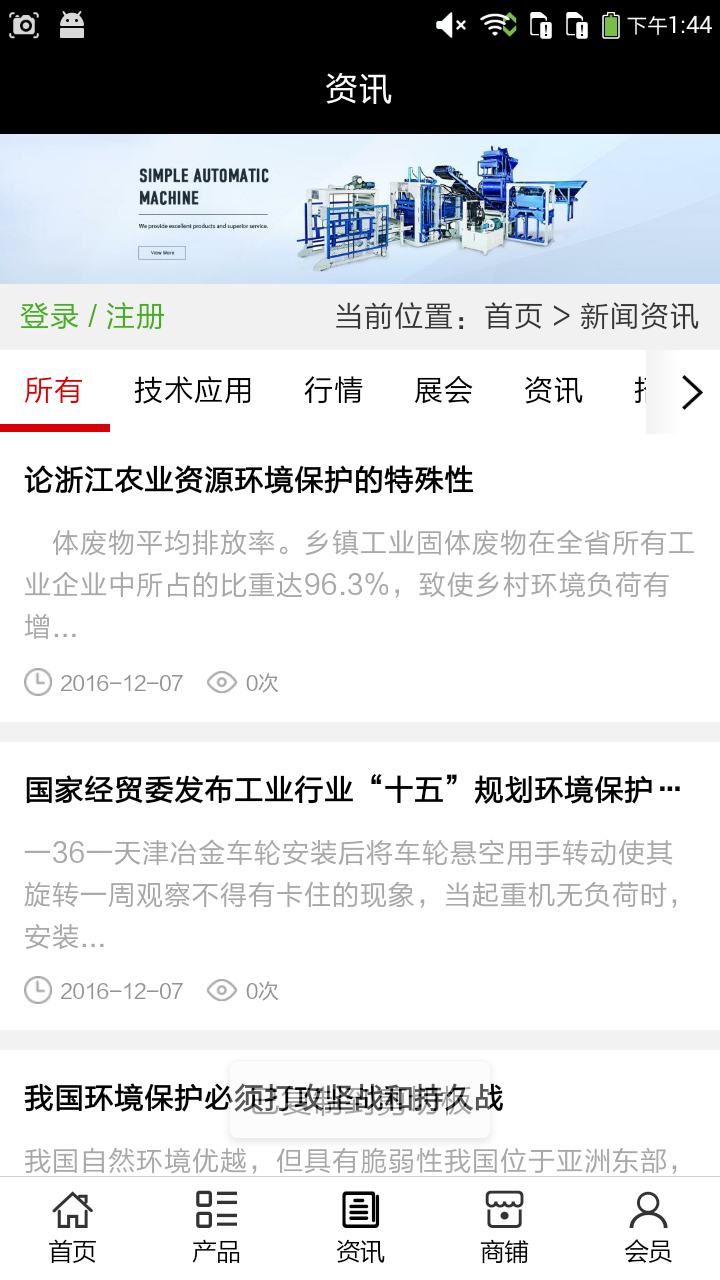Open article 论浙江农业资源环境保护的特殊性

pyautogui.click(x=249, y=480)
